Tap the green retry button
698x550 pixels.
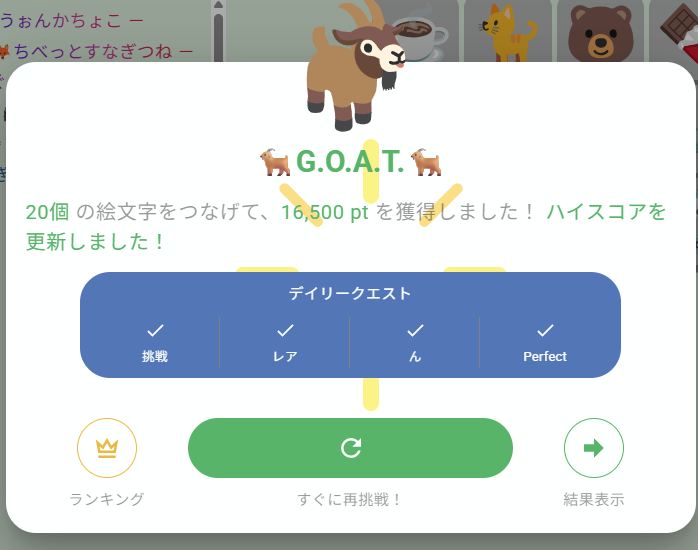[x=350, y=448]
